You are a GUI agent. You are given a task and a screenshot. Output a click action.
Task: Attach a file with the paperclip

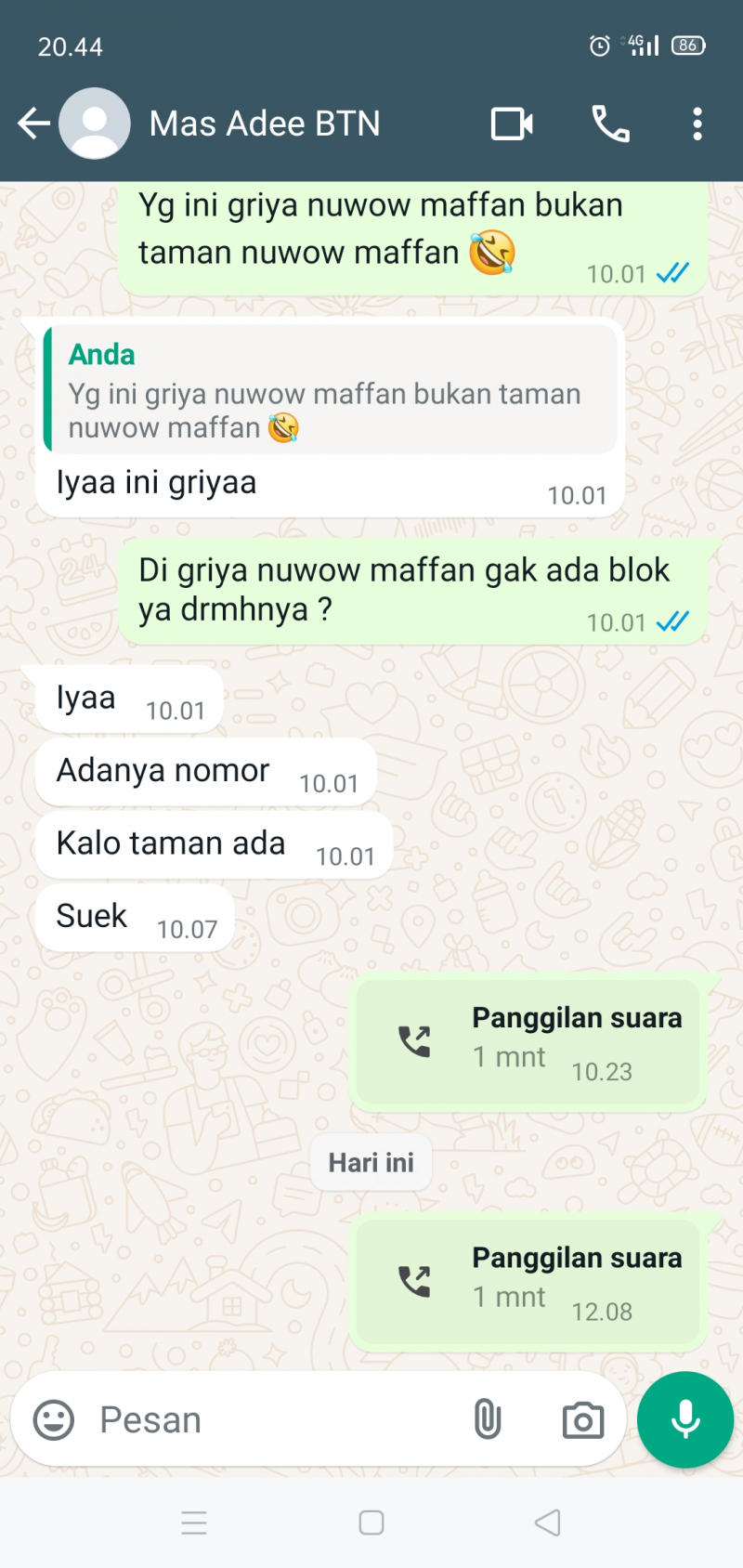pyautogui.click(x=488, y=1420)
